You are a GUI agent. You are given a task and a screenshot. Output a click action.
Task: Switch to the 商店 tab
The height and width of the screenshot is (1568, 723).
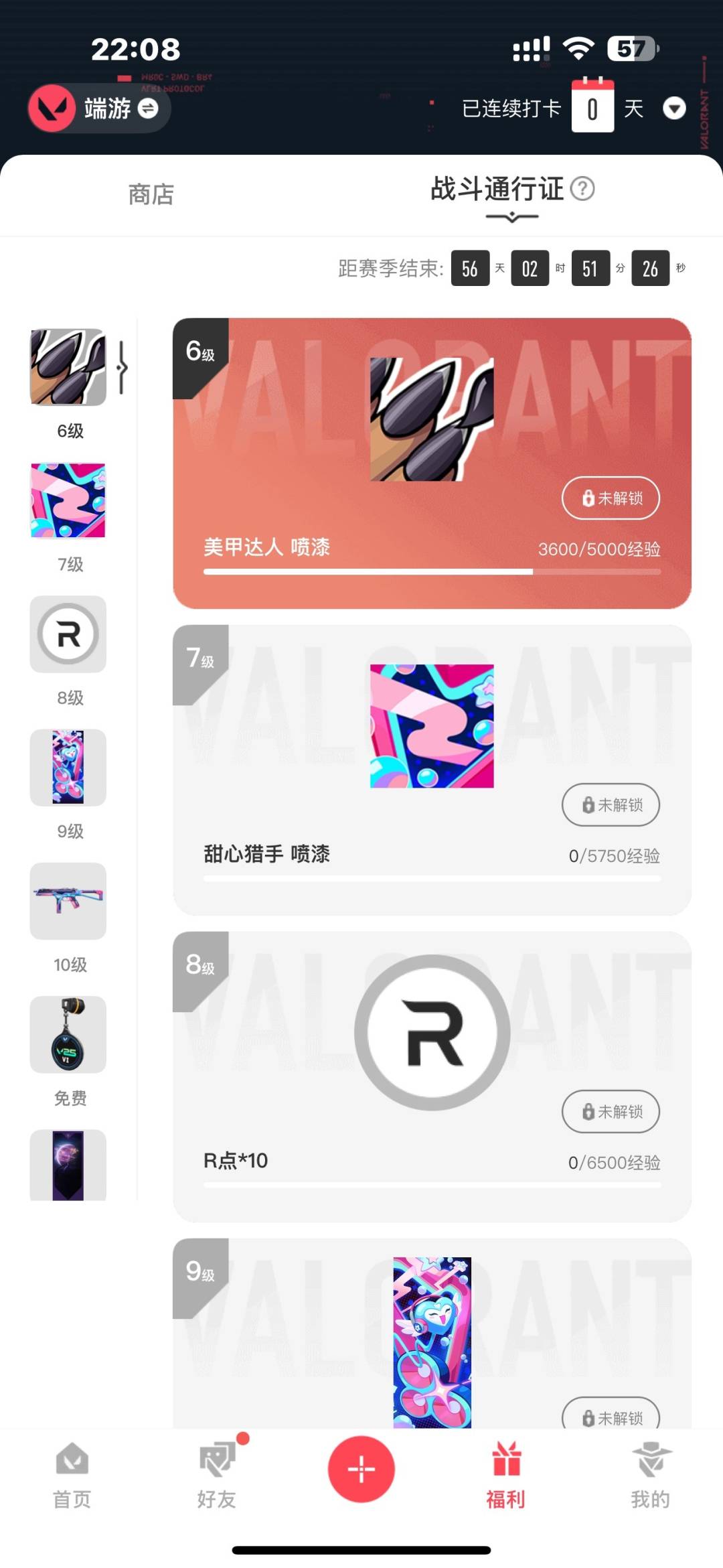point(151,195)
